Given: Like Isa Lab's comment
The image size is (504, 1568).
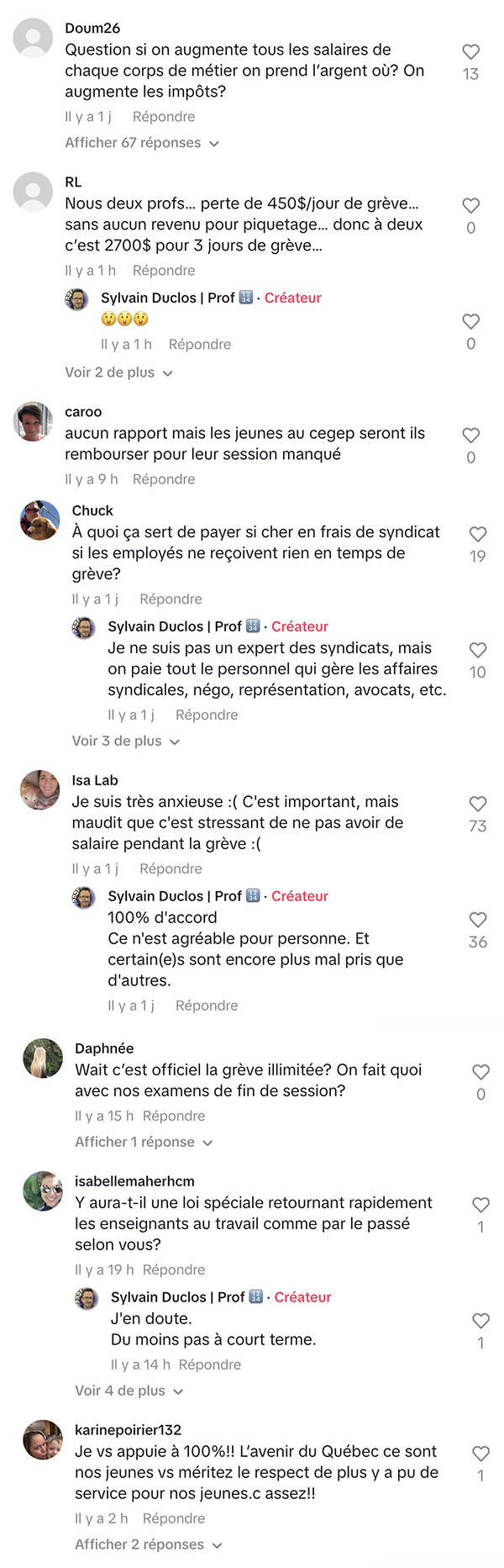Looking at the screenshot, I should 478,805.
